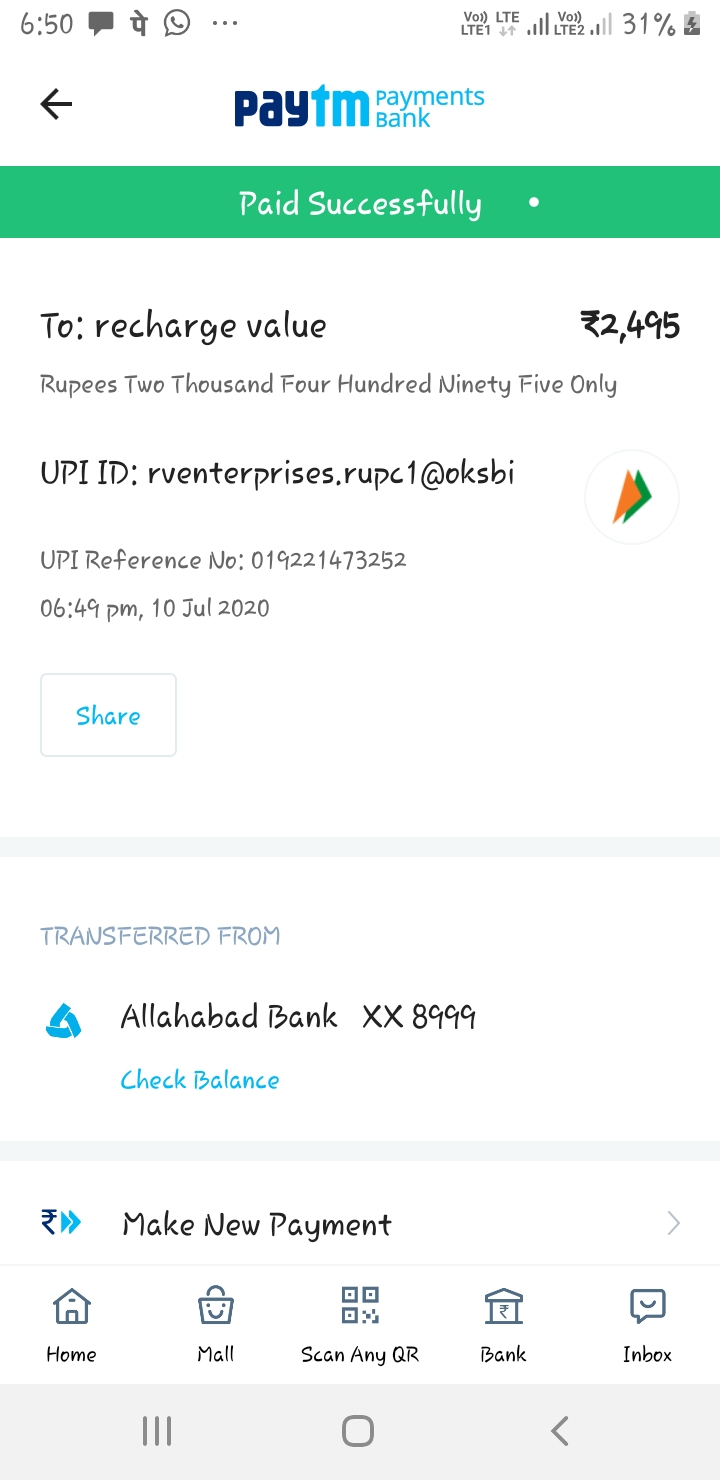Open the Inbox tab
This screenshot has height=1480, width=720.
(647, 1324)
